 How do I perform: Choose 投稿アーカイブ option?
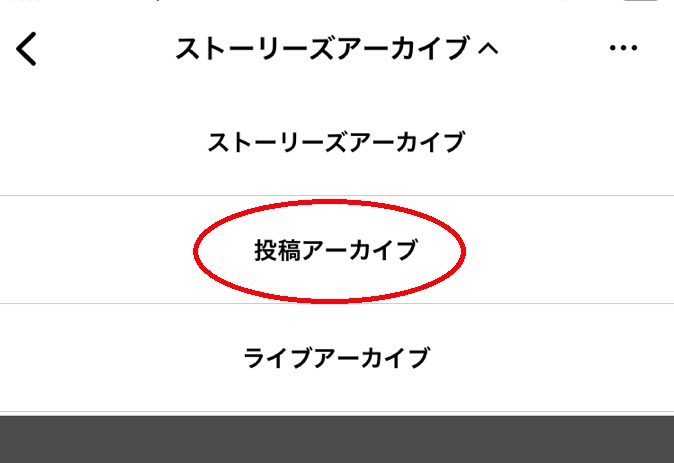[x=334, y=251]
